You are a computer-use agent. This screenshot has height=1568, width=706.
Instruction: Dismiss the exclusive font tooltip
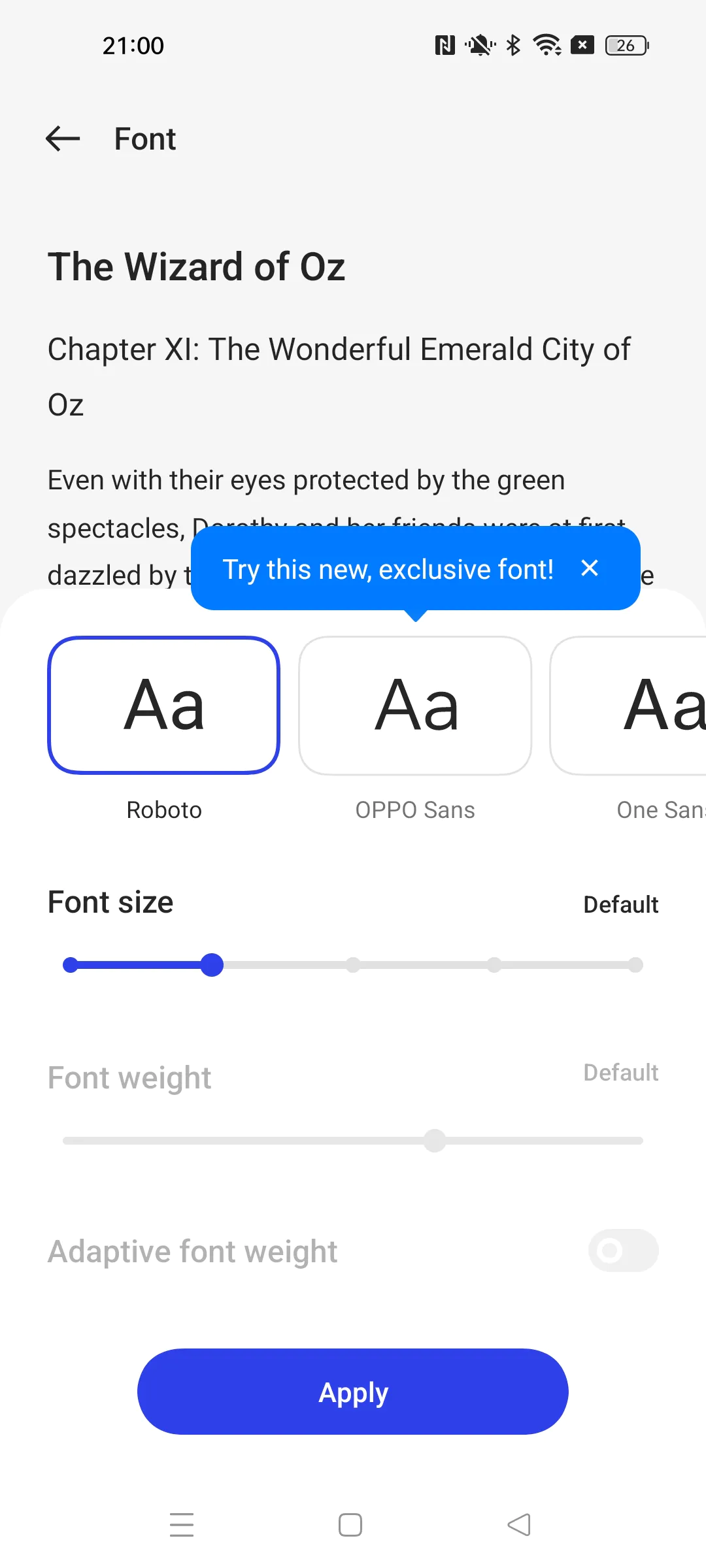click(x=590, y=568)
